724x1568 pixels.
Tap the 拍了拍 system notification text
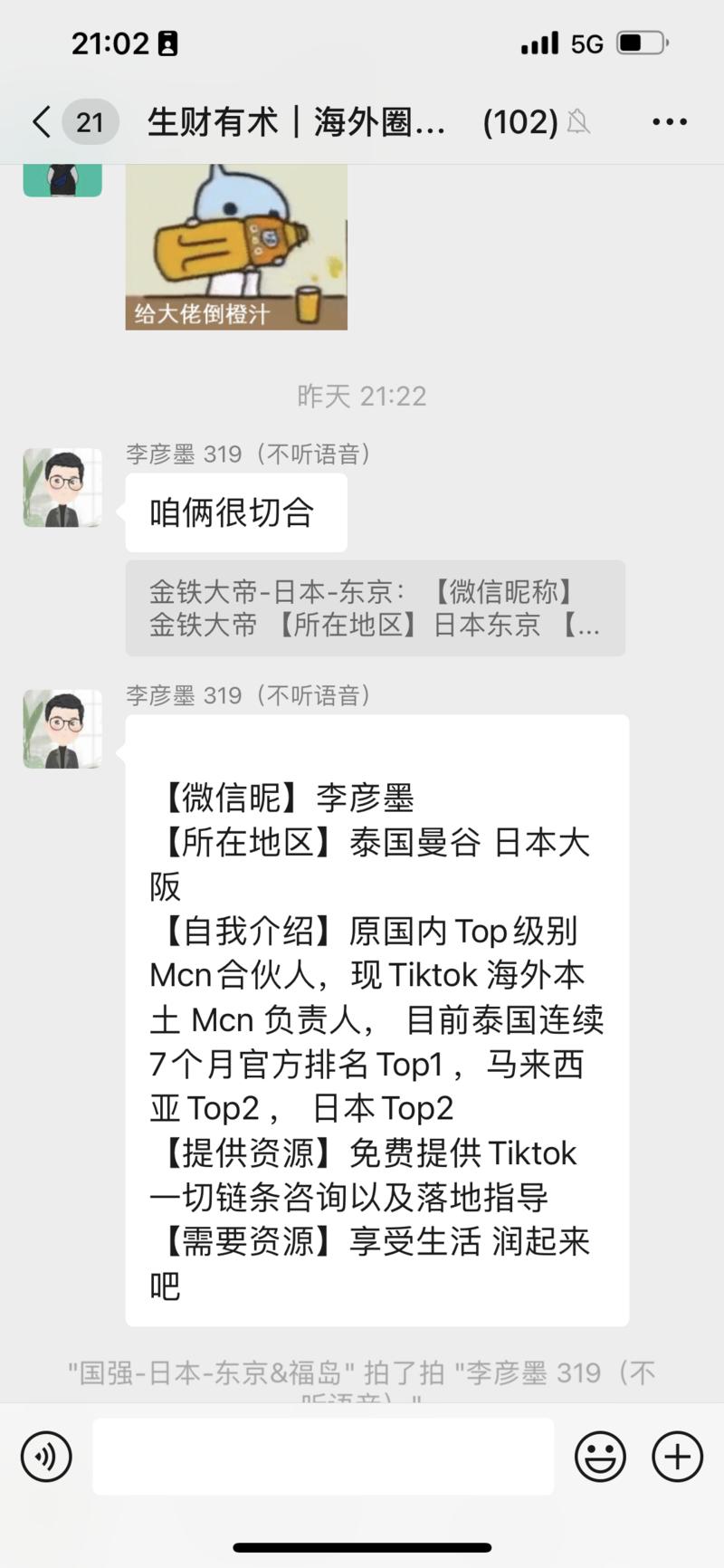362,1373
